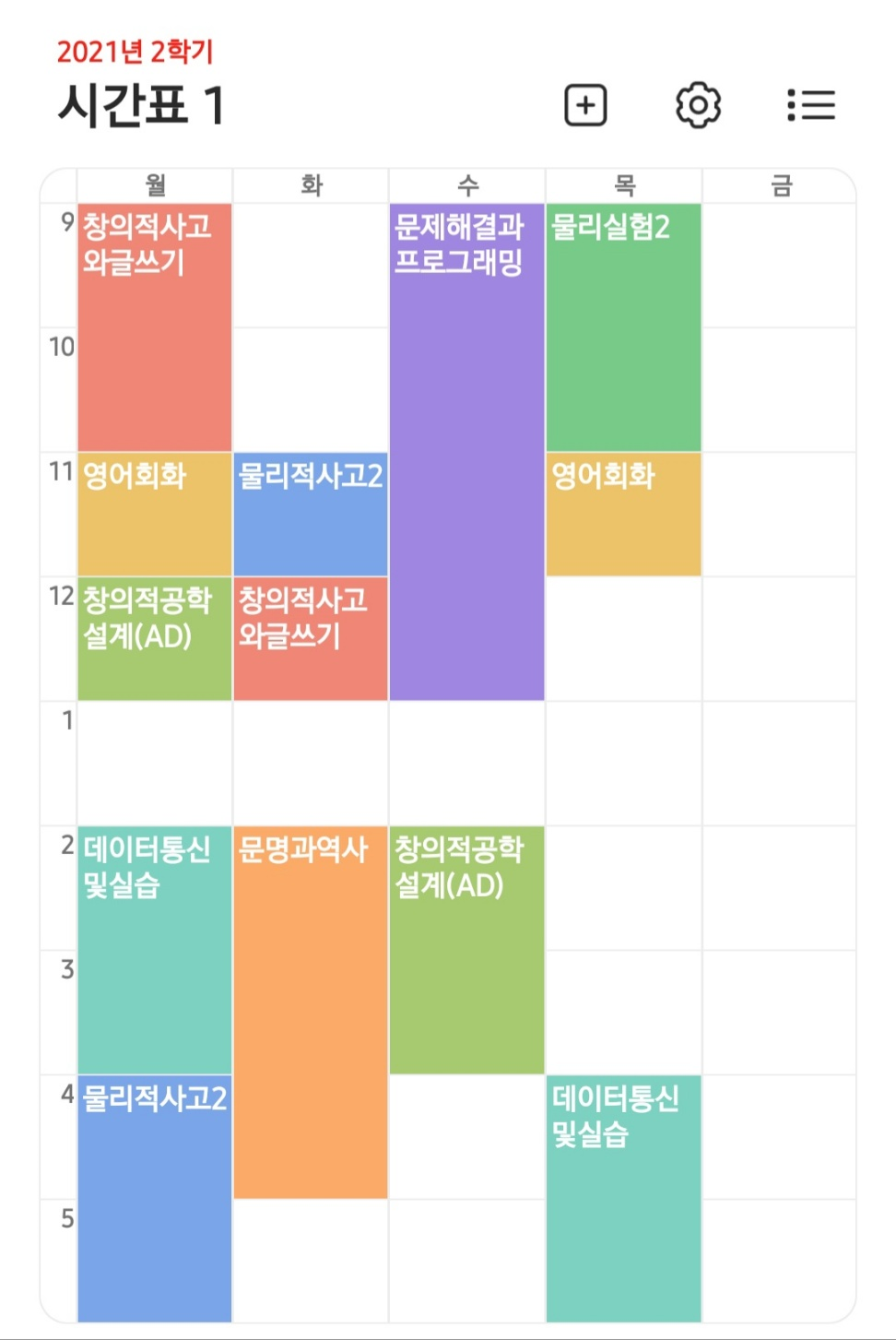Image resolution: width=896 pixels, height=1340 pixels.
Task: Add a new class to the timetable
Action: [585, 105]
